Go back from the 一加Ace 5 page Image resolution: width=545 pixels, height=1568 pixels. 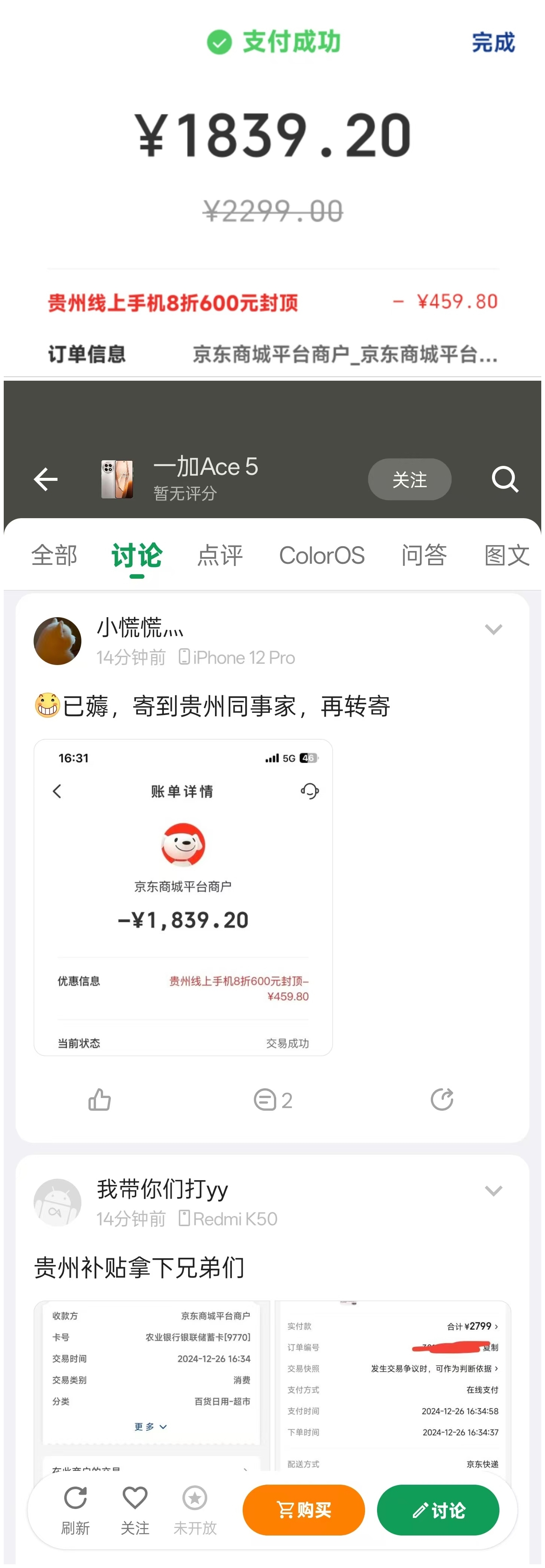(46, 479)
